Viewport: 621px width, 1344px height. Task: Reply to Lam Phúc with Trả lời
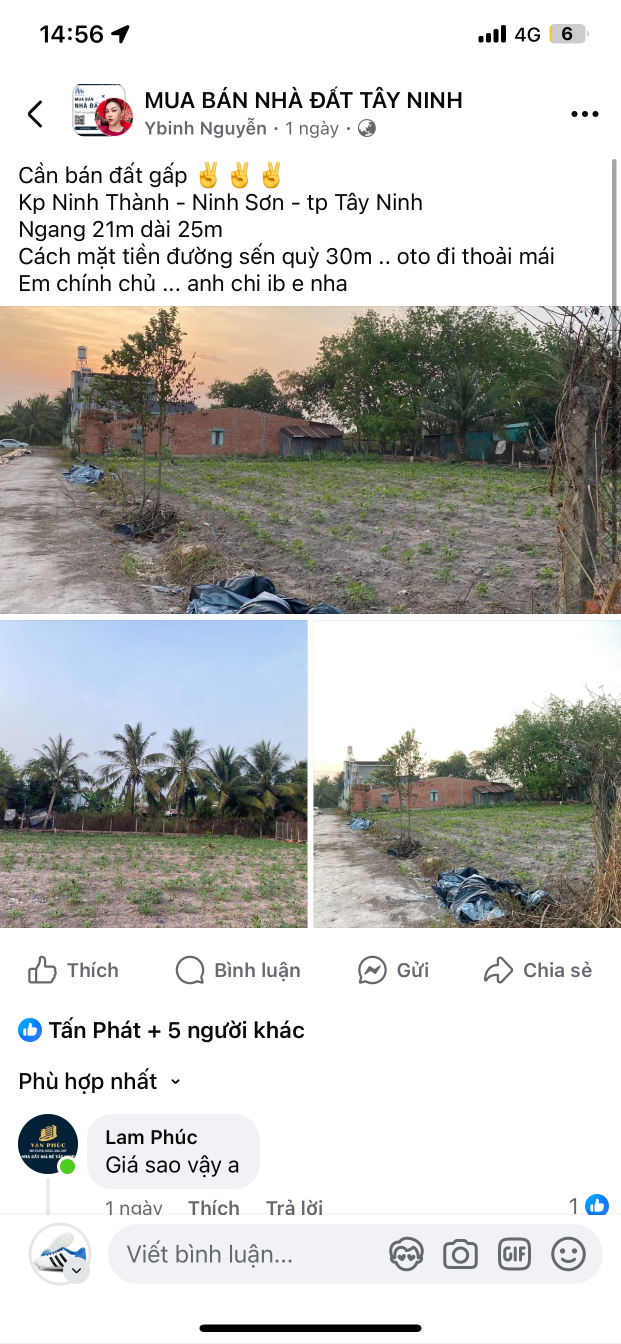(x=294, y=1207)
